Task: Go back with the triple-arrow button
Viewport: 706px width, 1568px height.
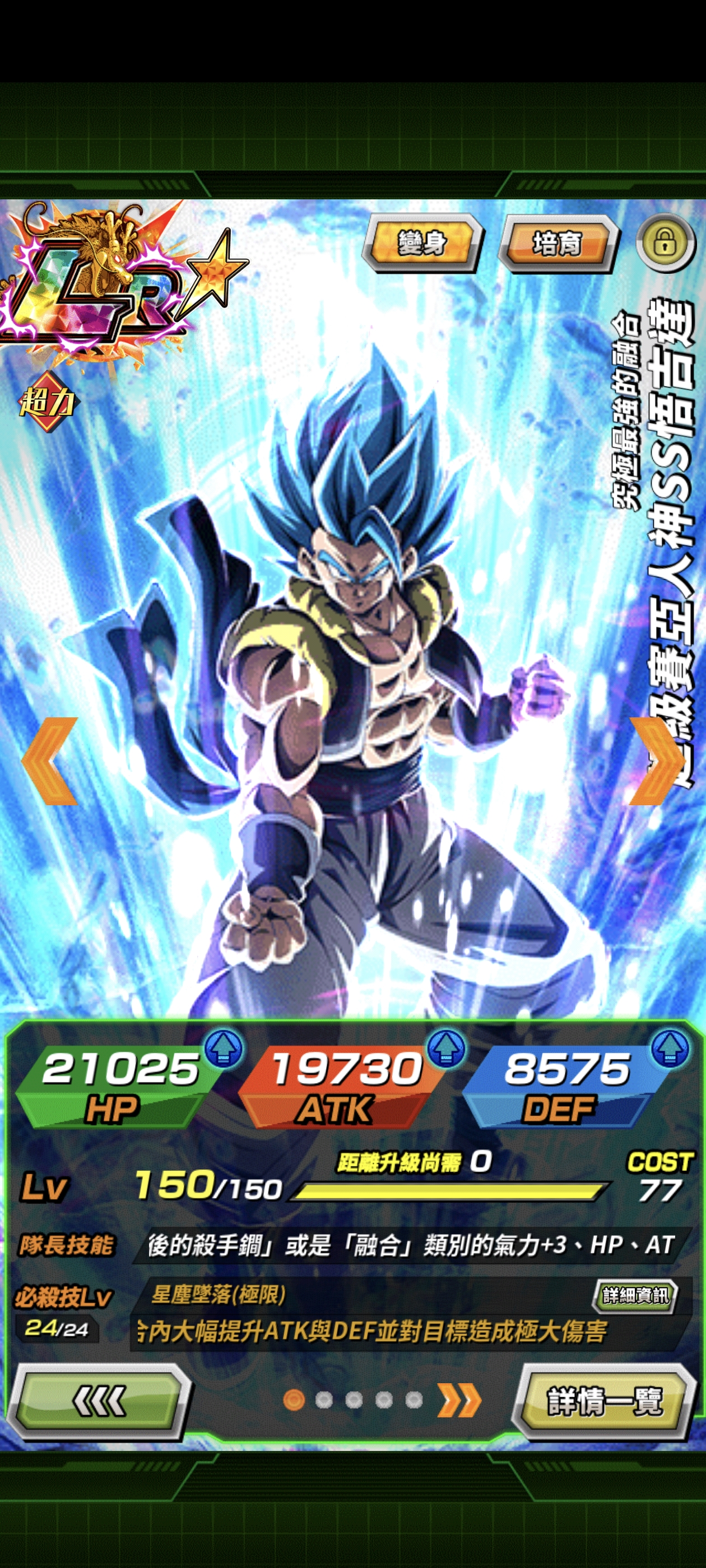Action: pyautogui.click(x=99, y=1401)
